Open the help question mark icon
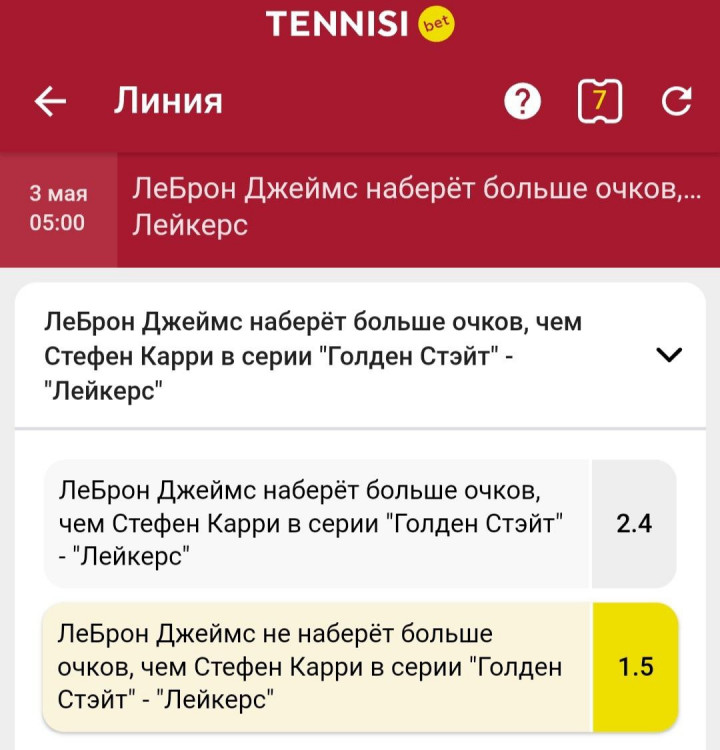The height and width of the screenshot is (750, 720). 522,101
